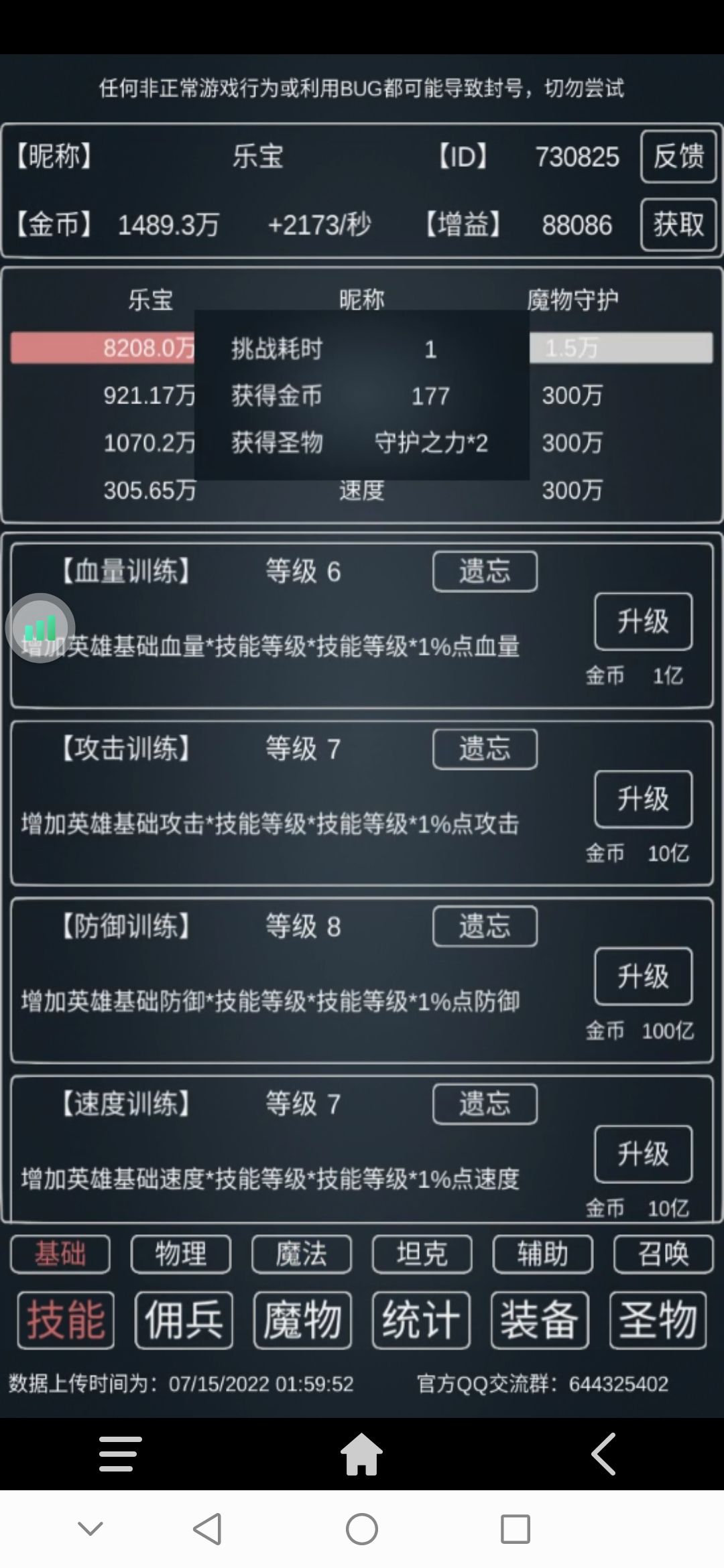Select the 魔法 skill category tab
Screen dimensions: 724x1568
[301, 1254]
